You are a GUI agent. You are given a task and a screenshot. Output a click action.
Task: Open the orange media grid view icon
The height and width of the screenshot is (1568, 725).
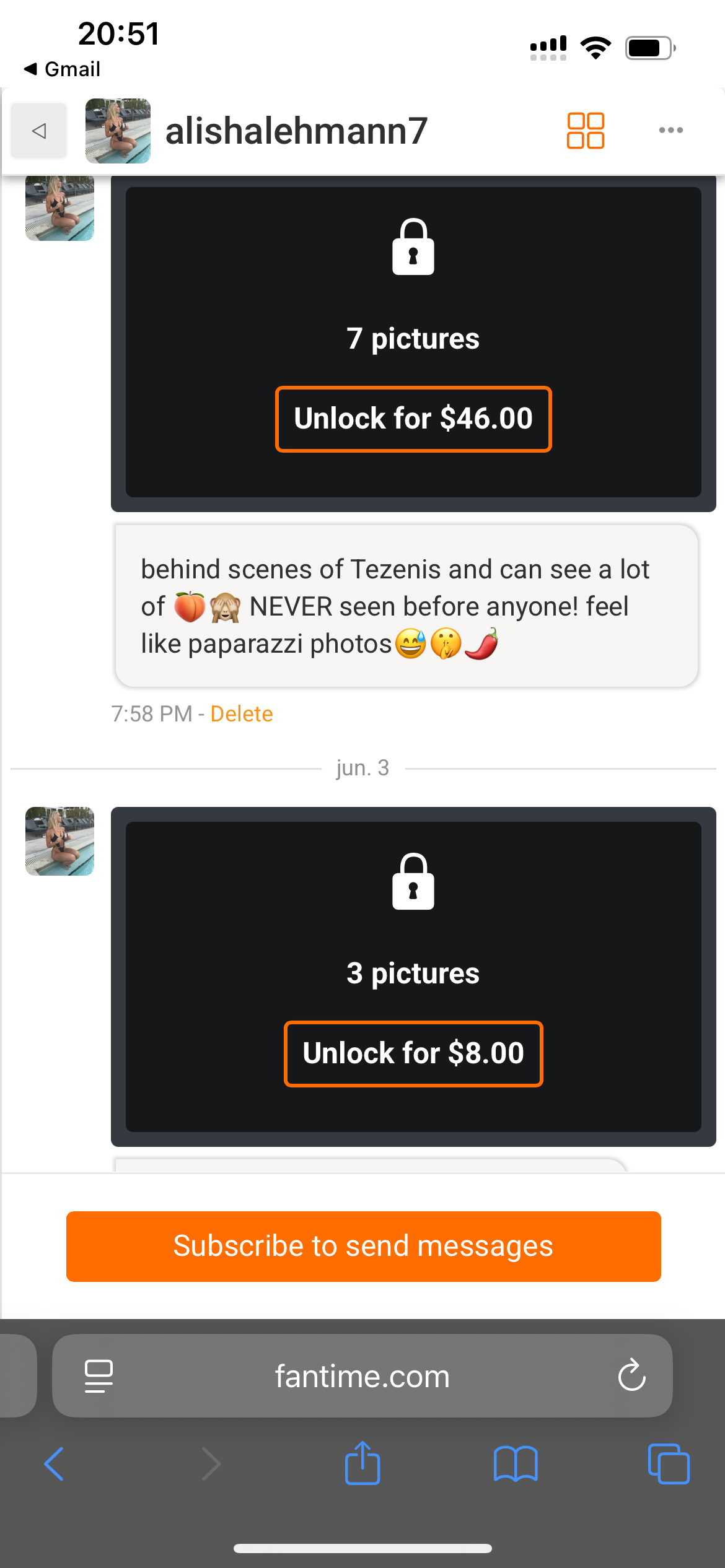click(585, 131)
